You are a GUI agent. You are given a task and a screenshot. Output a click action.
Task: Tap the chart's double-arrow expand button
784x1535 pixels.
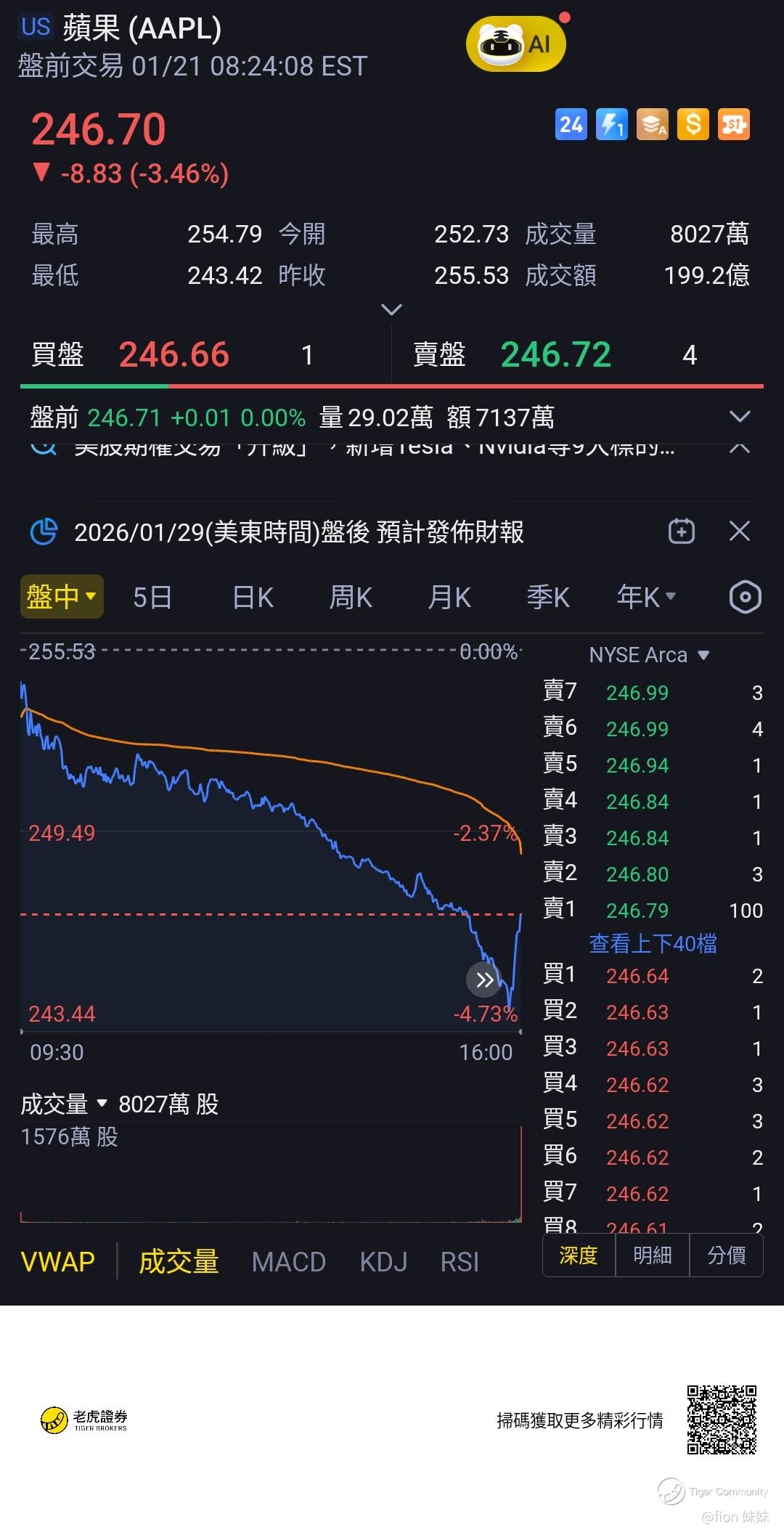pos(484,980)
